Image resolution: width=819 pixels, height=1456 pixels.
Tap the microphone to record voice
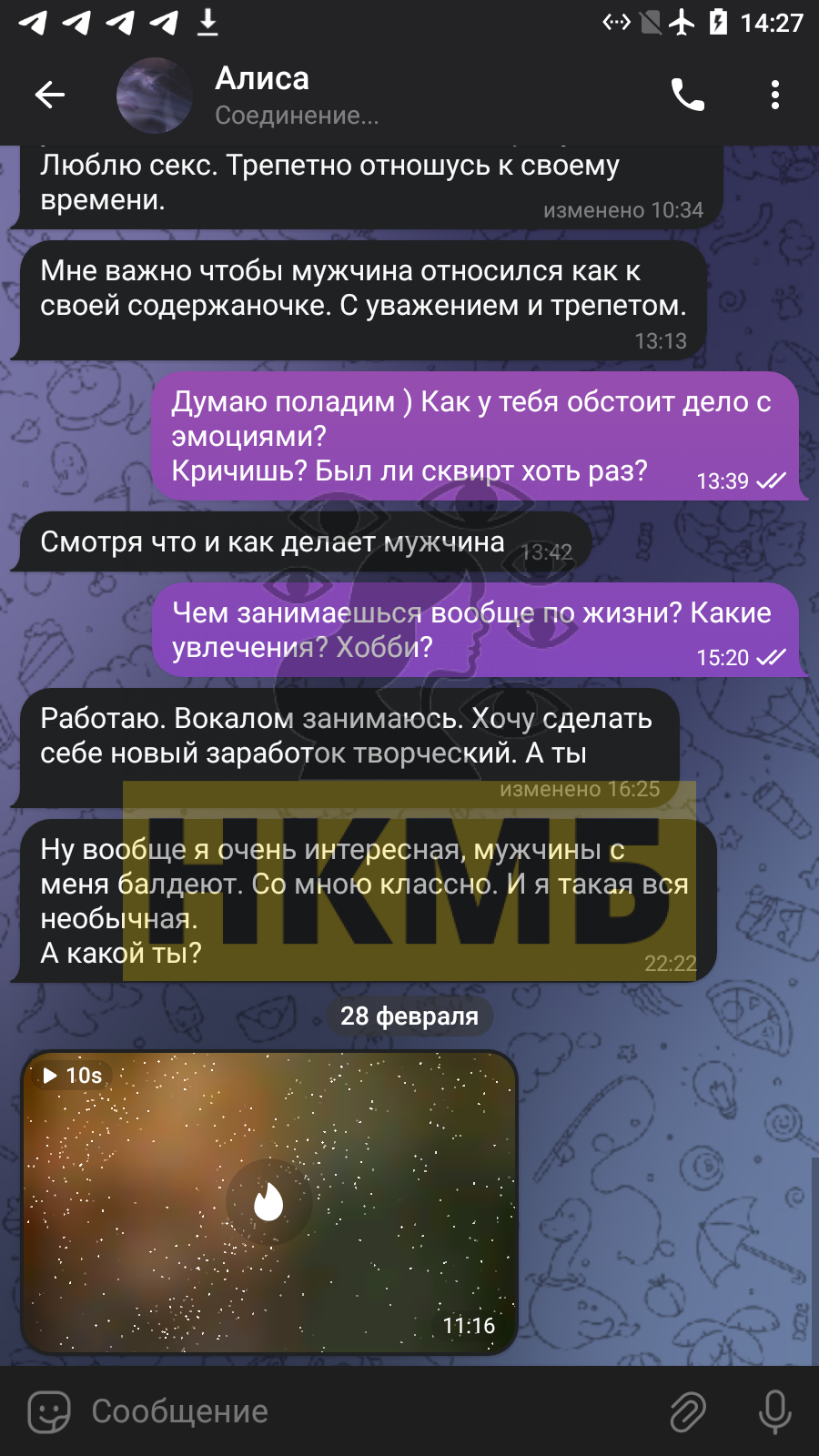[x=774, y=1411]
